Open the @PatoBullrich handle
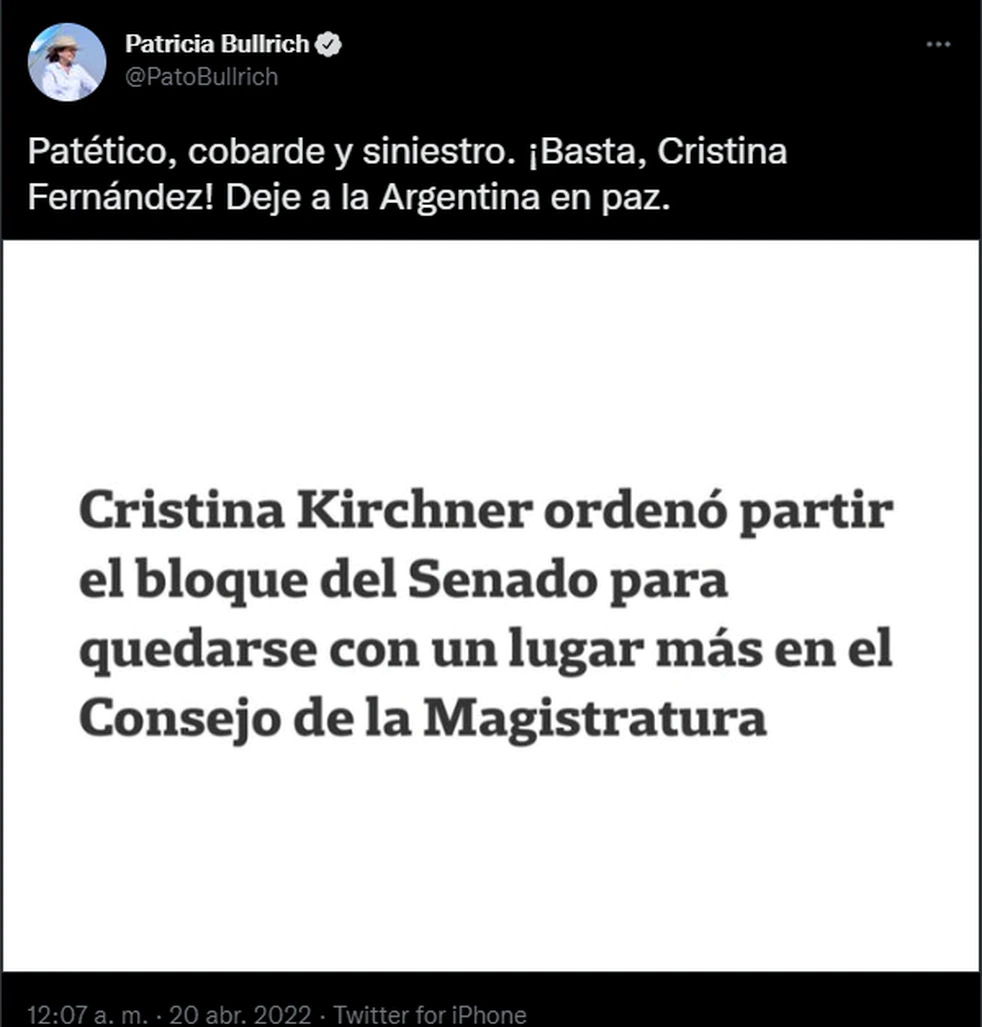The image size is (982, 1027). click(200, 76)
